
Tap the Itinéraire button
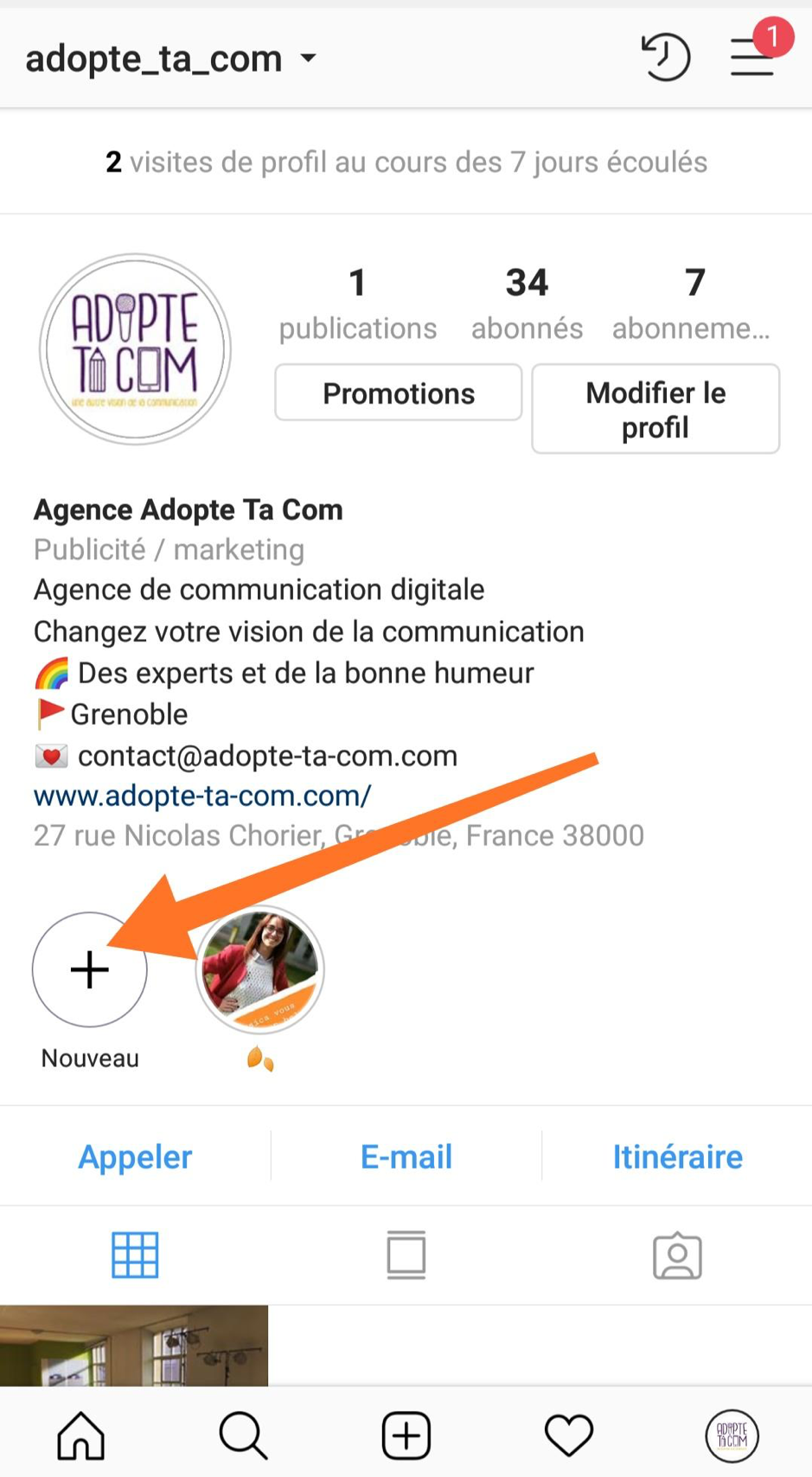(677, 1156)
